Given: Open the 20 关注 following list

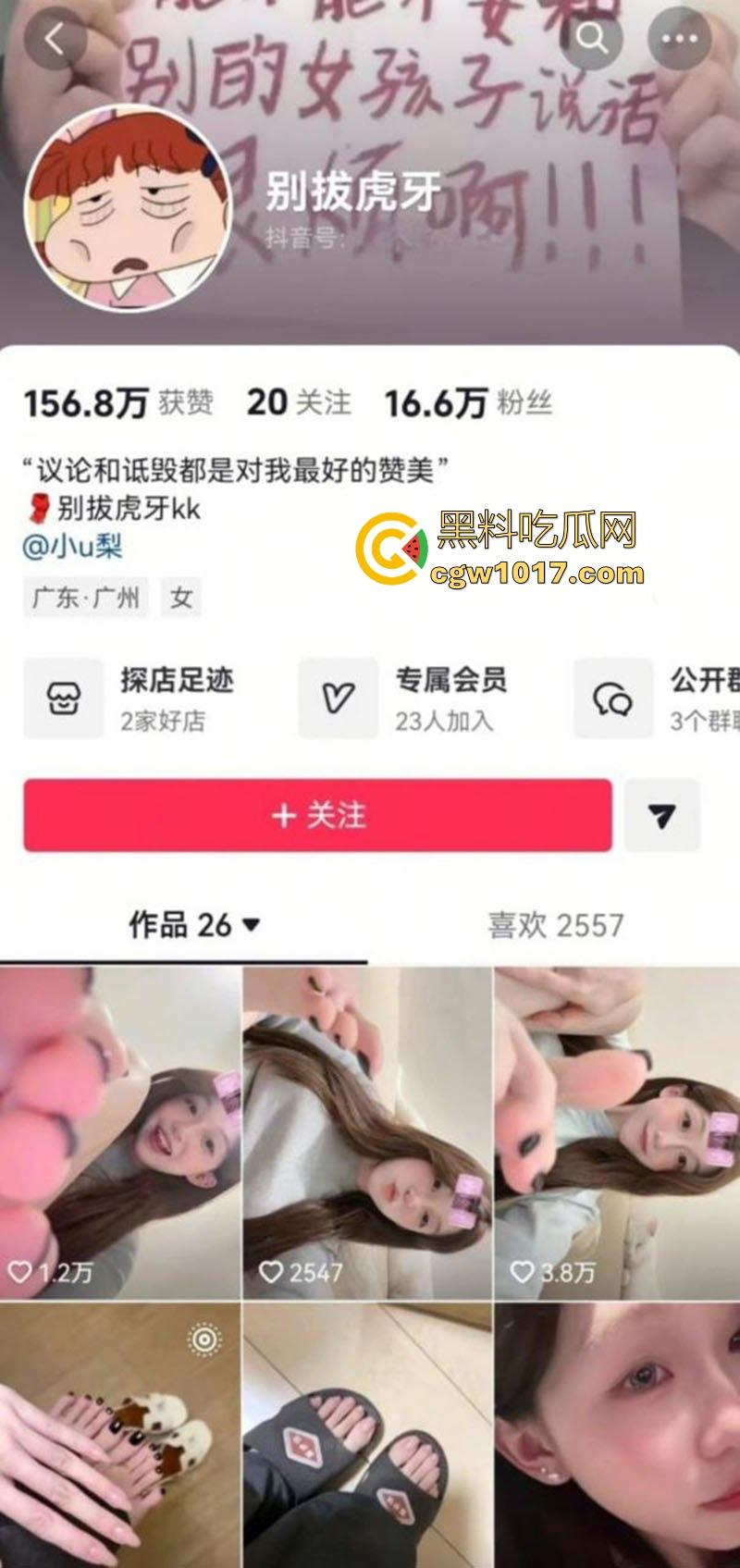Looking at the screenshot, I should (298, 402).
